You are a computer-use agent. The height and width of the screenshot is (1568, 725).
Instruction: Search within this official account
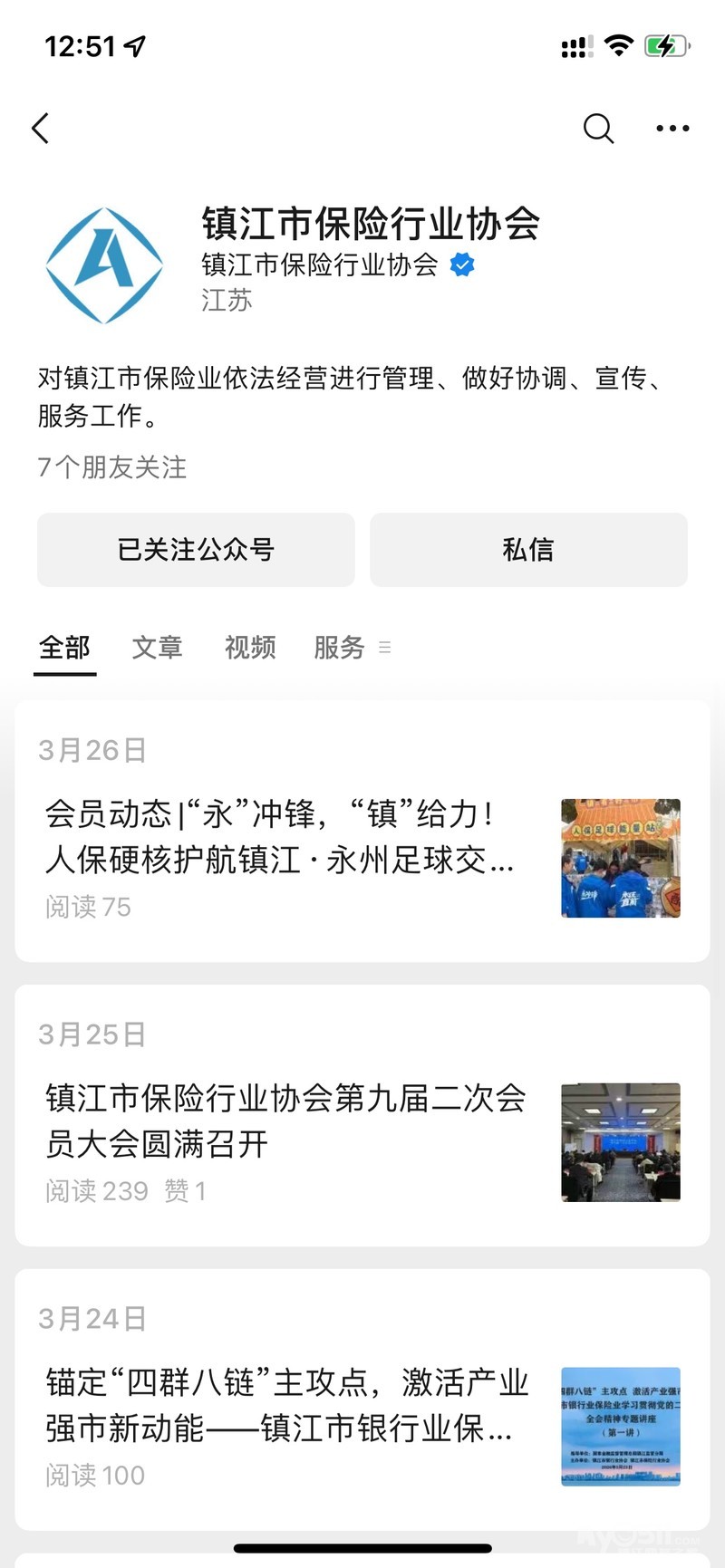[598, 129]
